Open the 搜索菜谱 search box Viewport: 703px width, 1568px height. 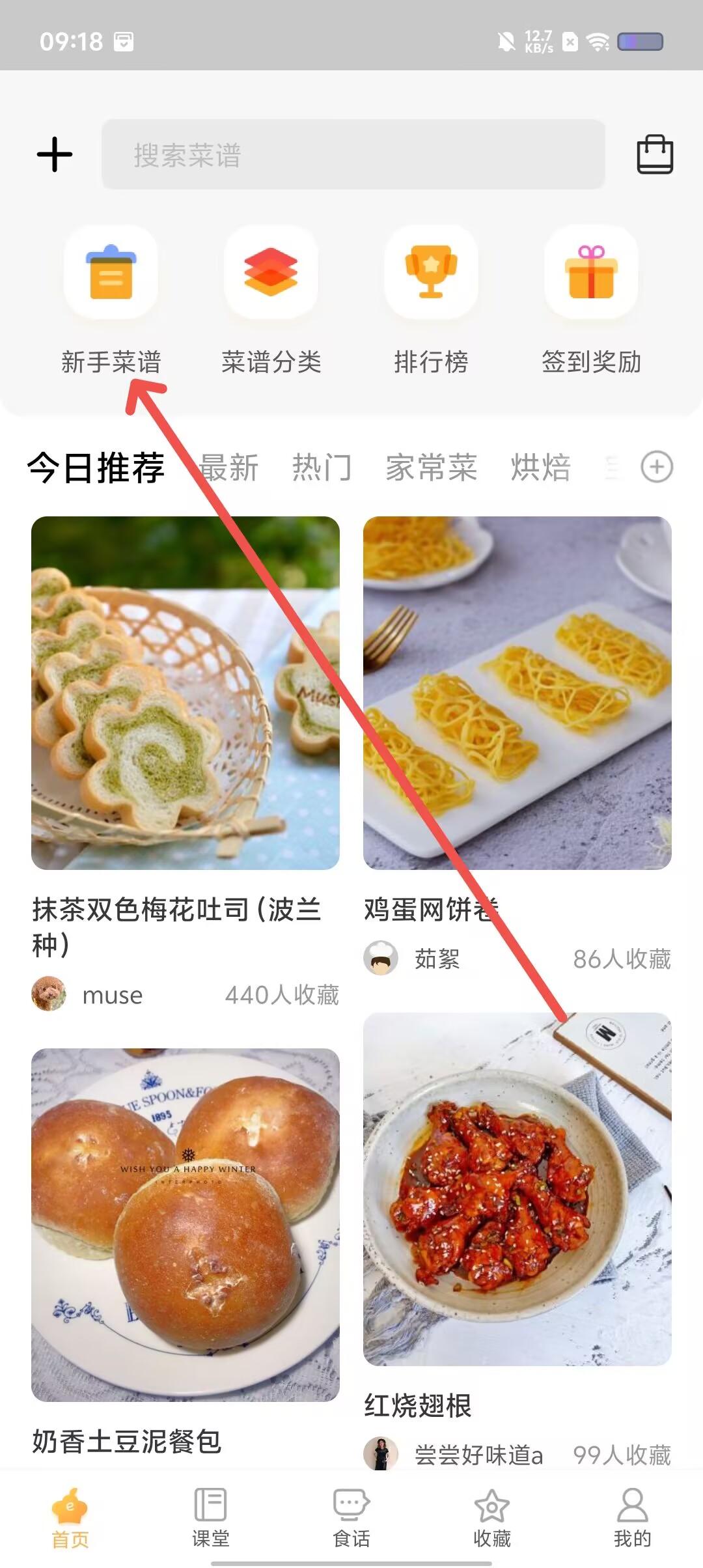353,155
